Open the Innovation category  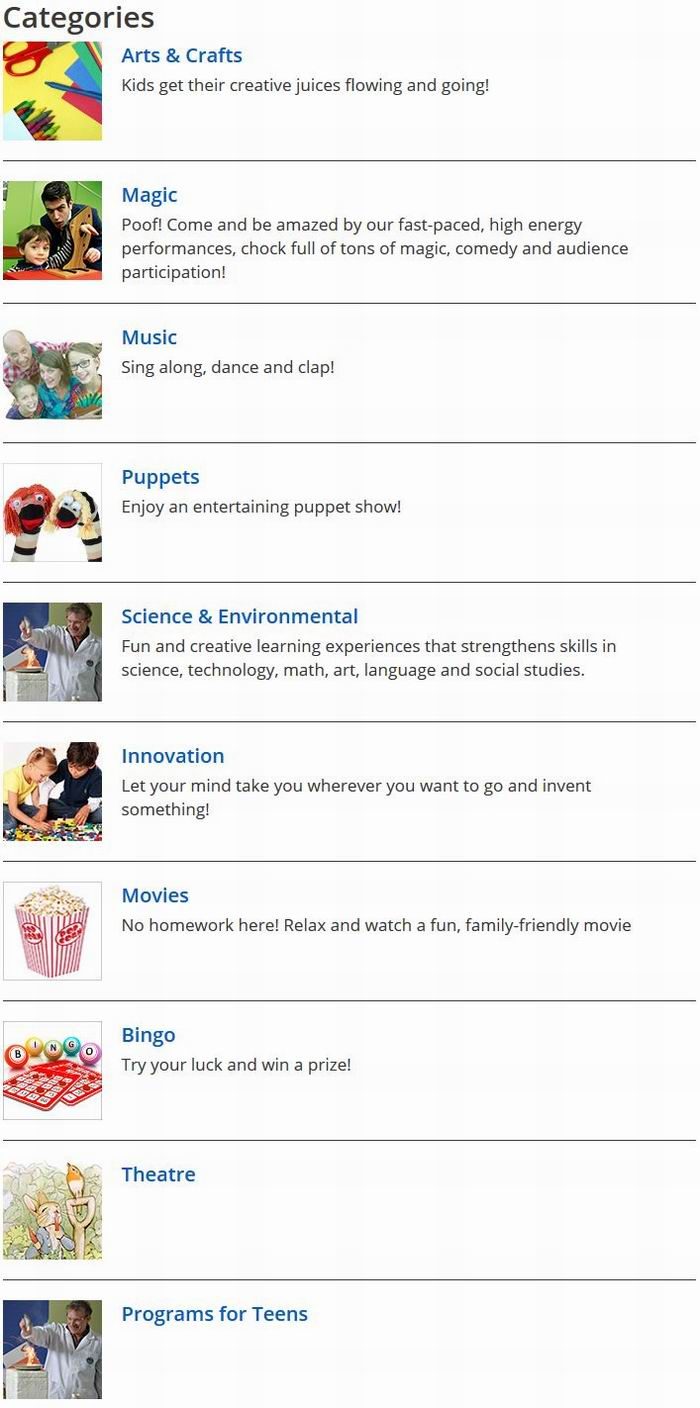point(172,757)
